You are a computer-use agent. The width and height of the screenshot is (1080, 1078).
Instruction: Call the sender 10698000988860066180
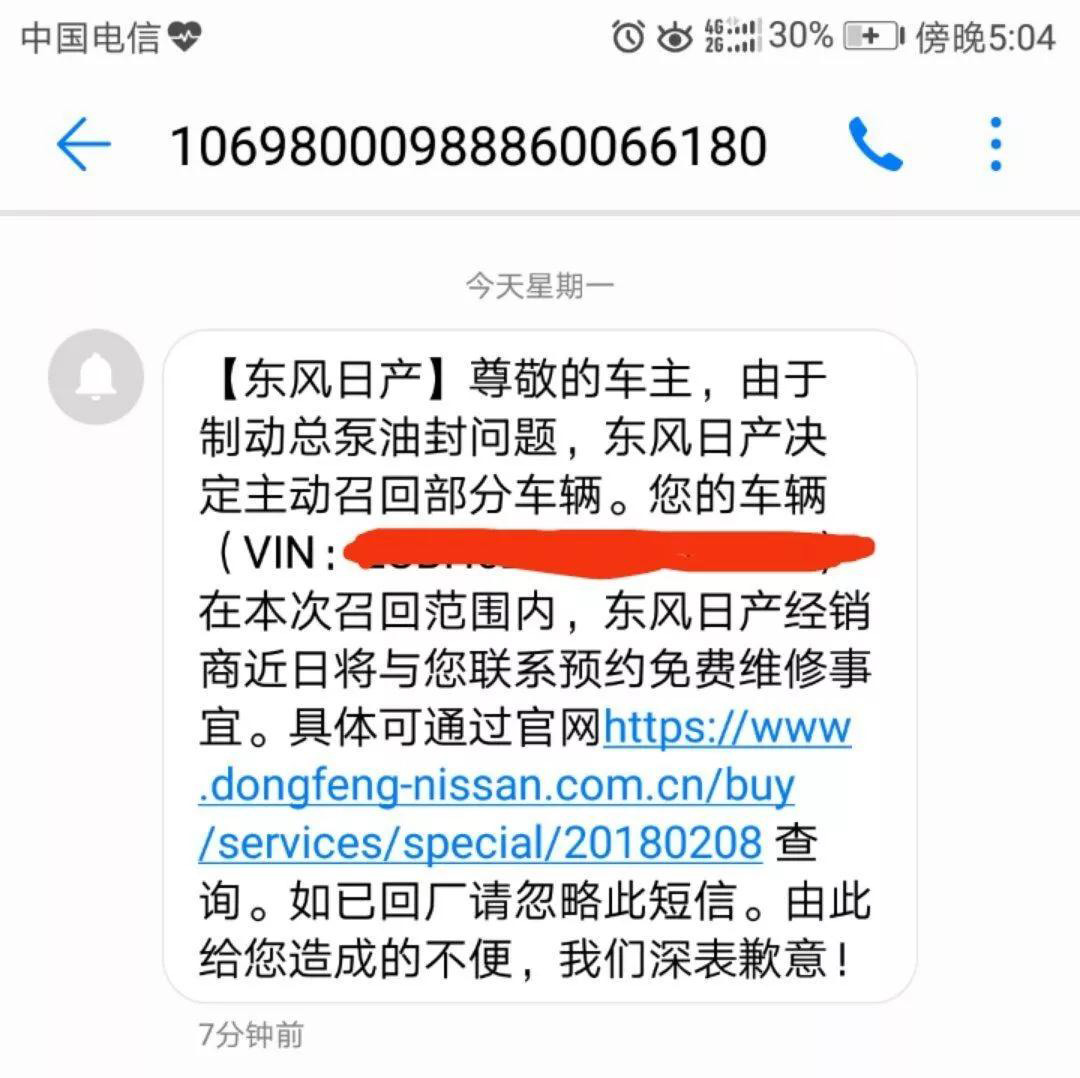[x=875, y=145]
